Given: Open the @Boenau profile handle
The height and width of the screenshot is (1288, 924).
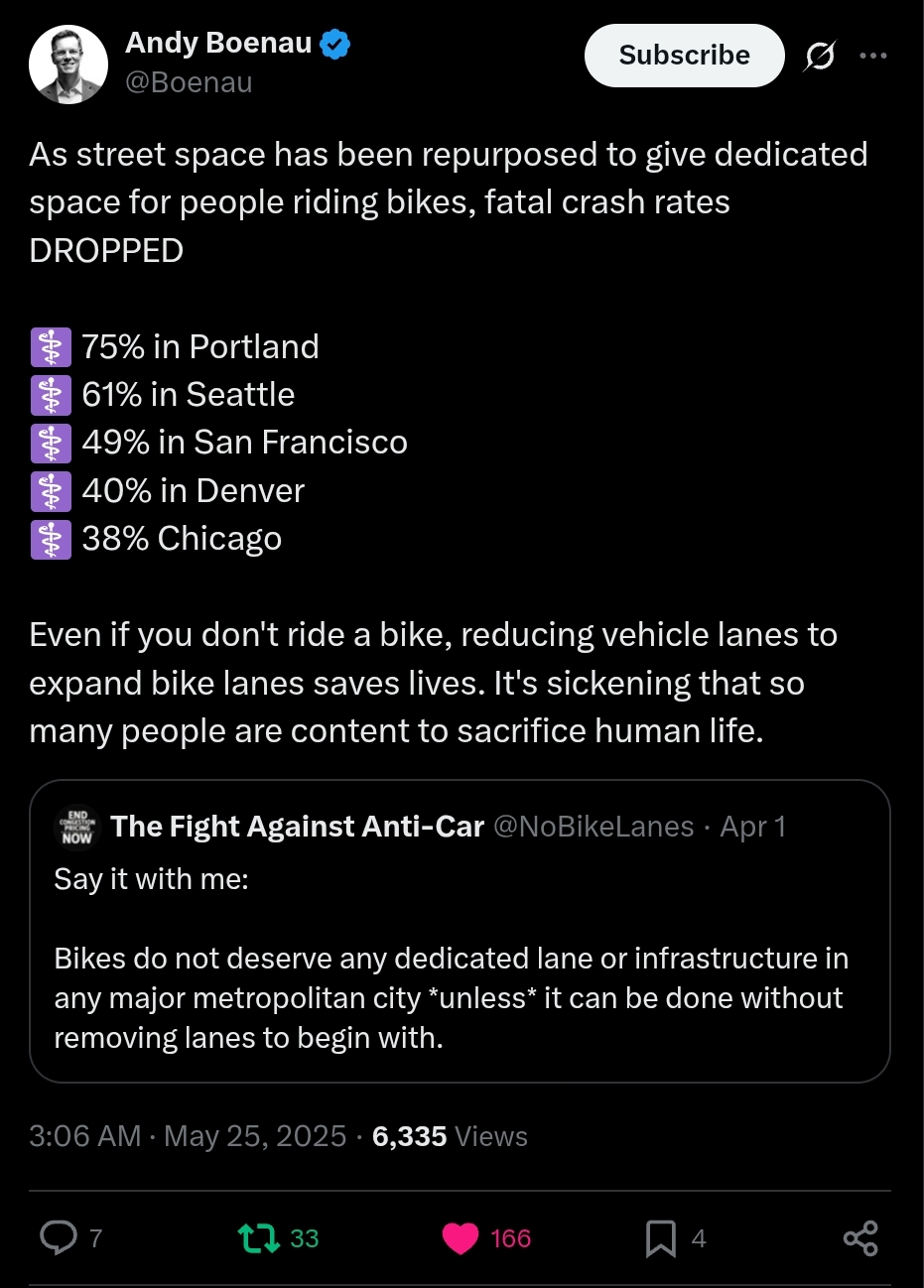Looking at the screenshot, I should pyautogui.click(x=189, y=82).
